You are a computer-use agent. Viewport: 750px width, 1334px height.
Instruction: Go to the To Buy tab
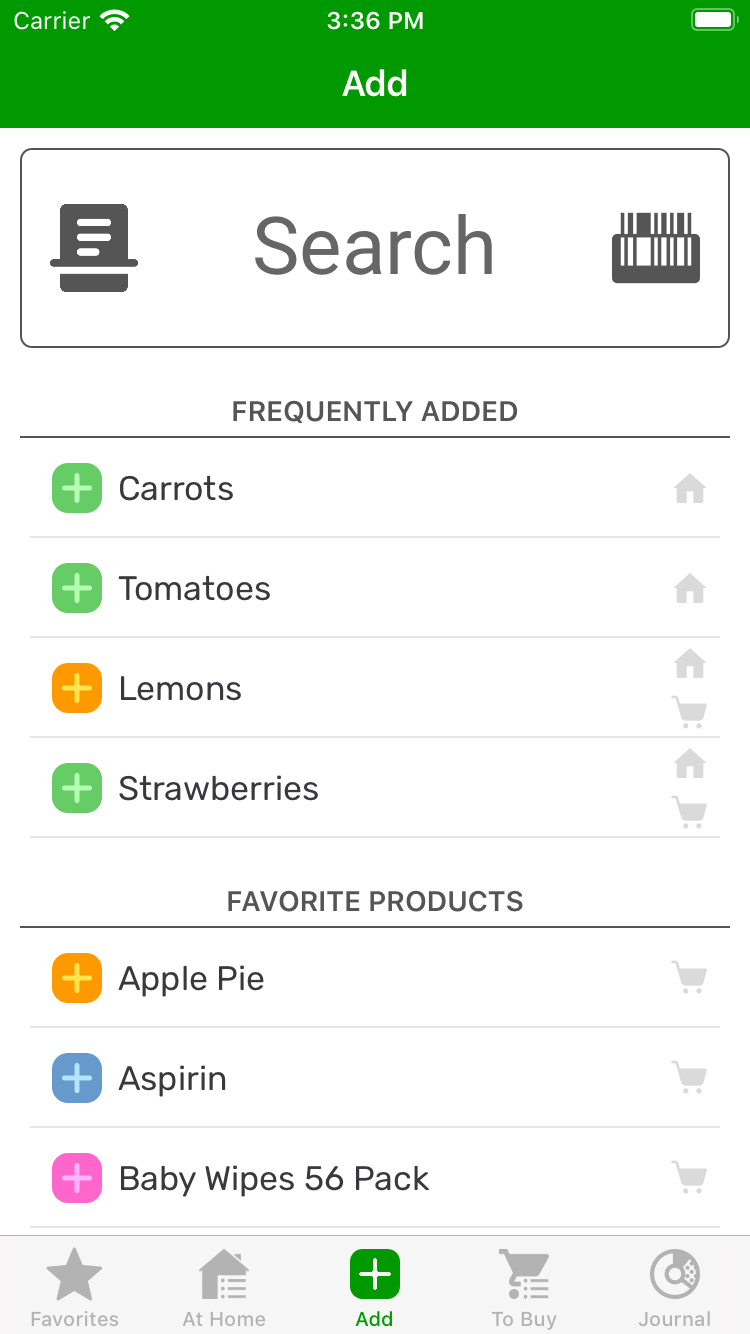pos(525,1285)
